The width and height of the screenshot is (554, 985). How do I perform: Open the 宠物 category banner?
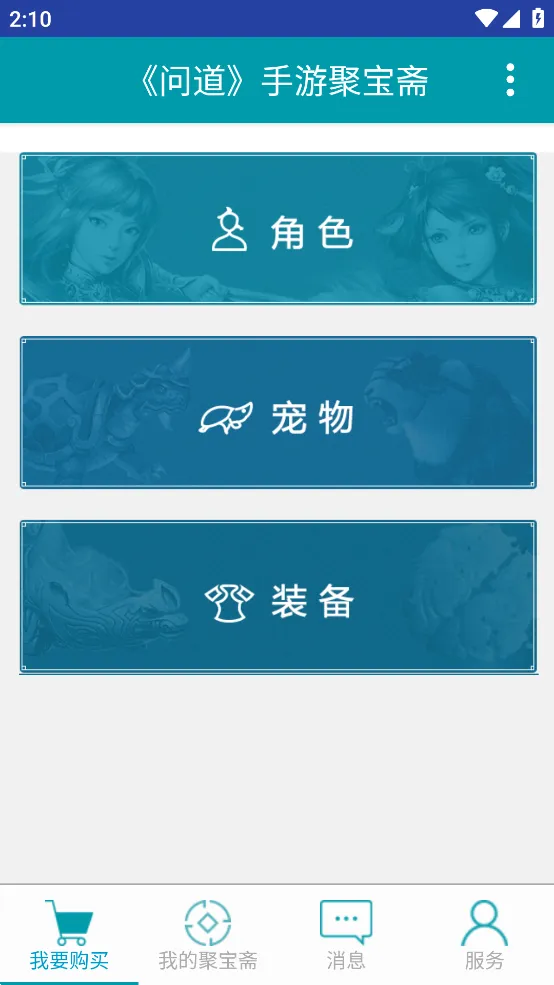[x=278, y=412]
